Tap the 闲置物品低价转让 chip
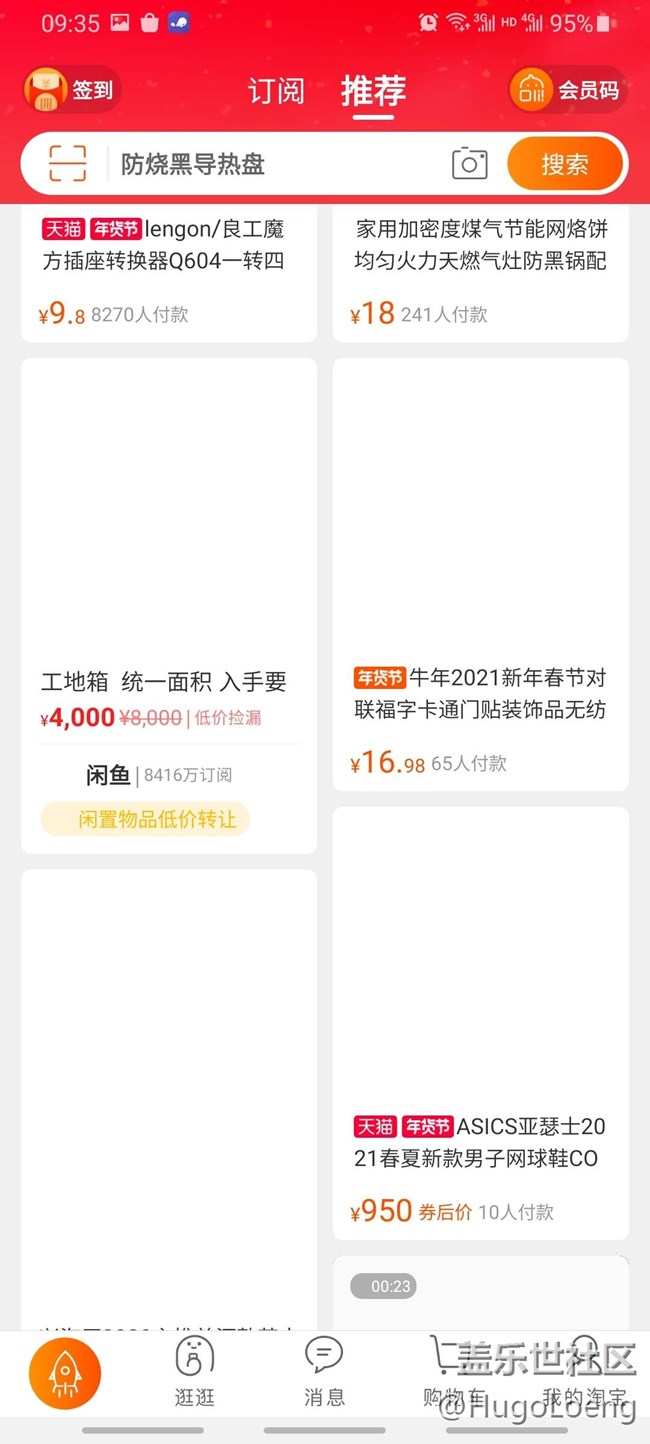The width and height of the screenshot is (650, 1444). pos(146,820)
